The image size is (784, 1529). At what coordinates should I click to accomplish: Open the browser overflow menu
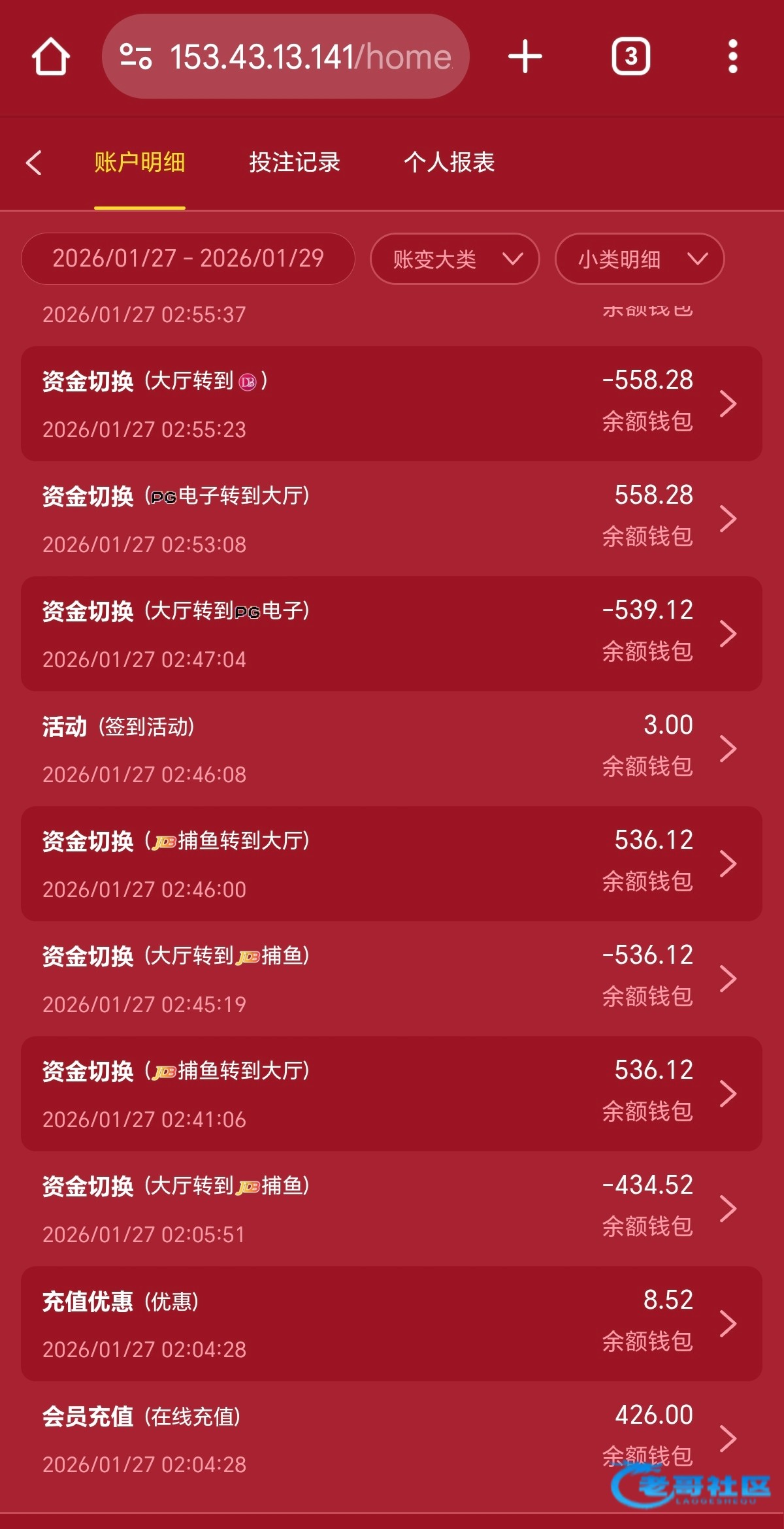(732, 57)
